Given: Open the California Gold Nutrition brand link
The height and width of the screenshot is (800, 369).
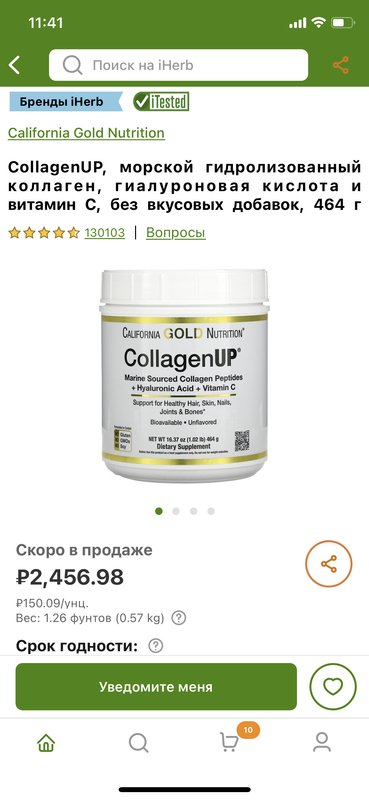Looking at the screenshot, I should (x=86, y=133).
